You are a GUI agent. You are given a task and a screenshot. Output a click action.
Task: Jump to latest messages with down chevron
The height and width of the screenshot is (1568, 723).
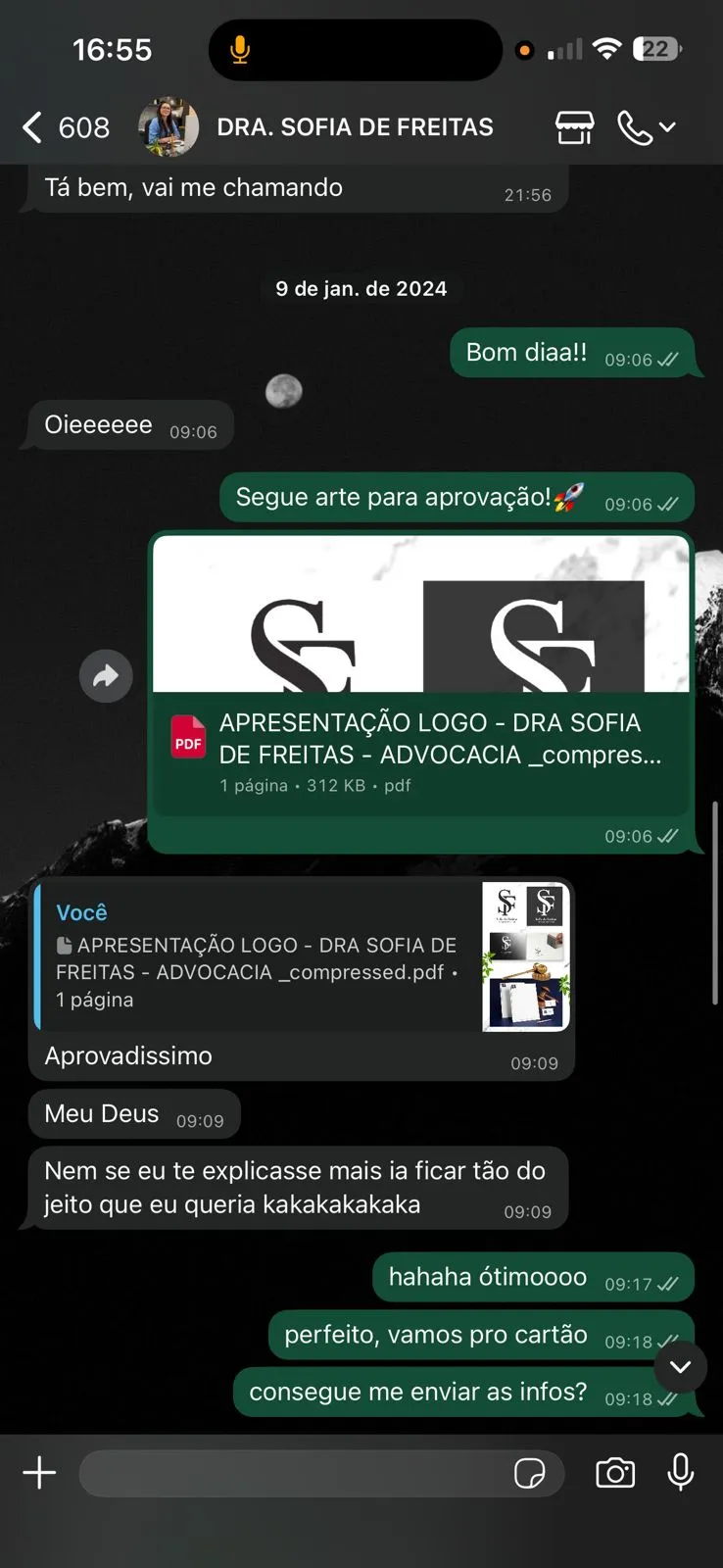click(x=679, y=1367)
